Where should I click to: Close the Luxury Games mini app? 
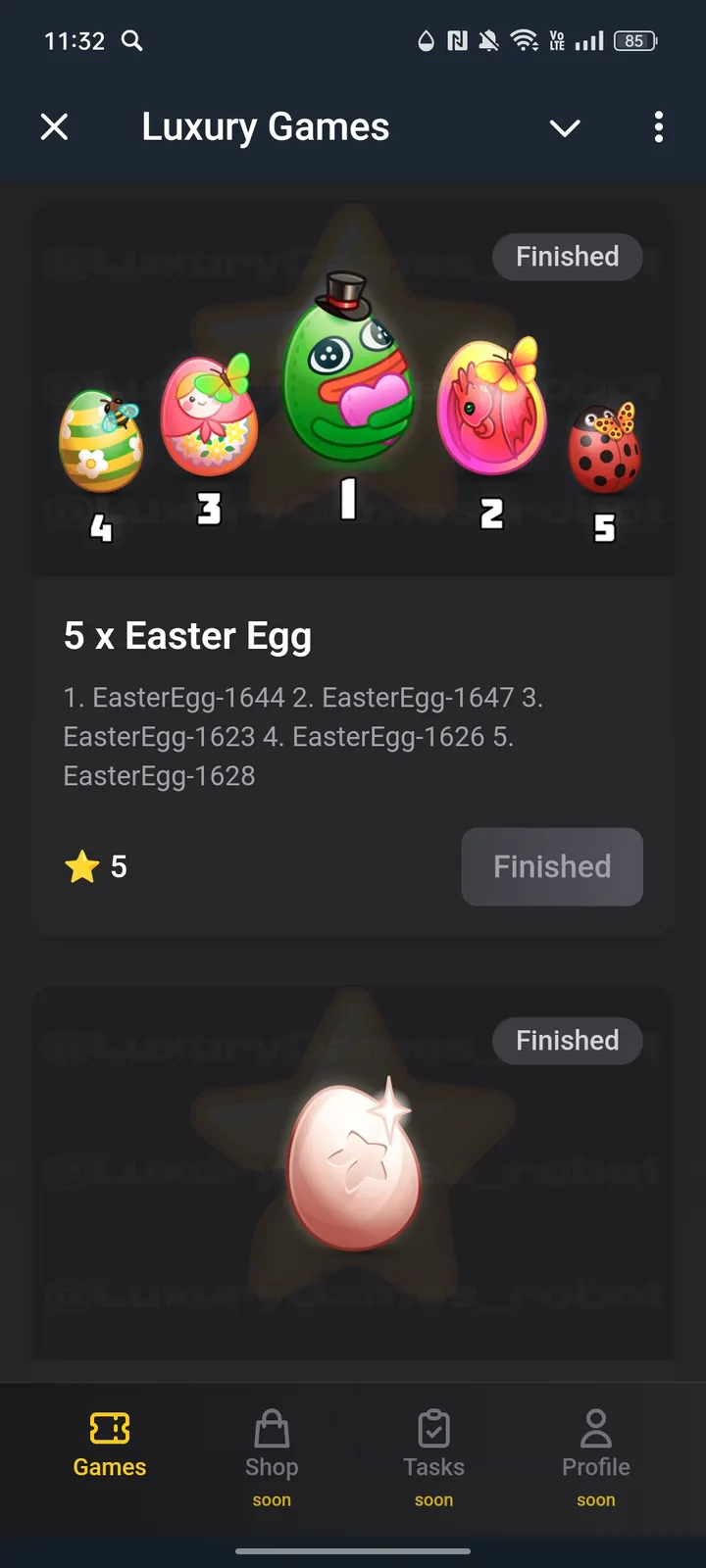[55, 127]
